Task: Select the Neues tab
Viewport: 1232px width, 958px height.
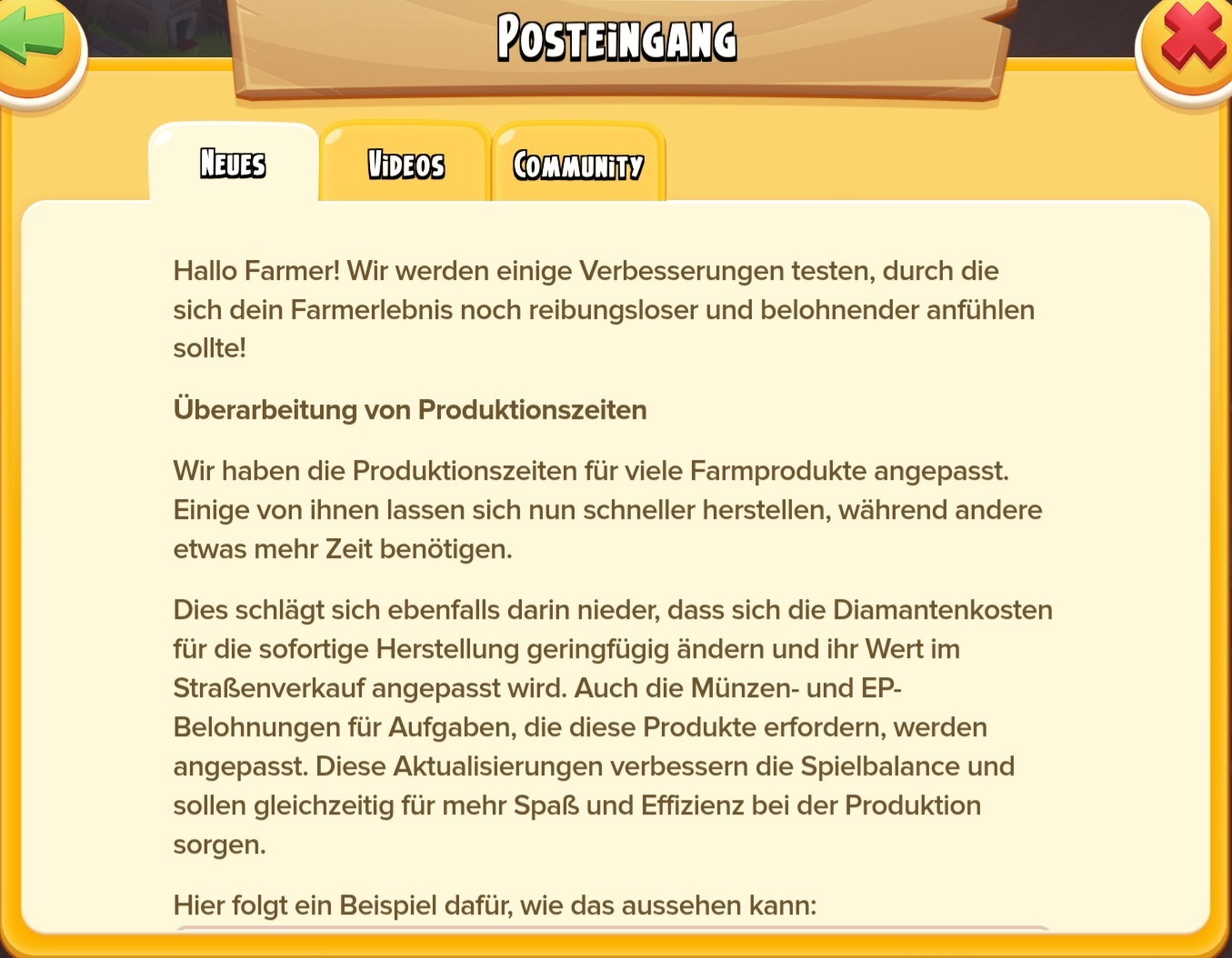Action: coord(233,164)
